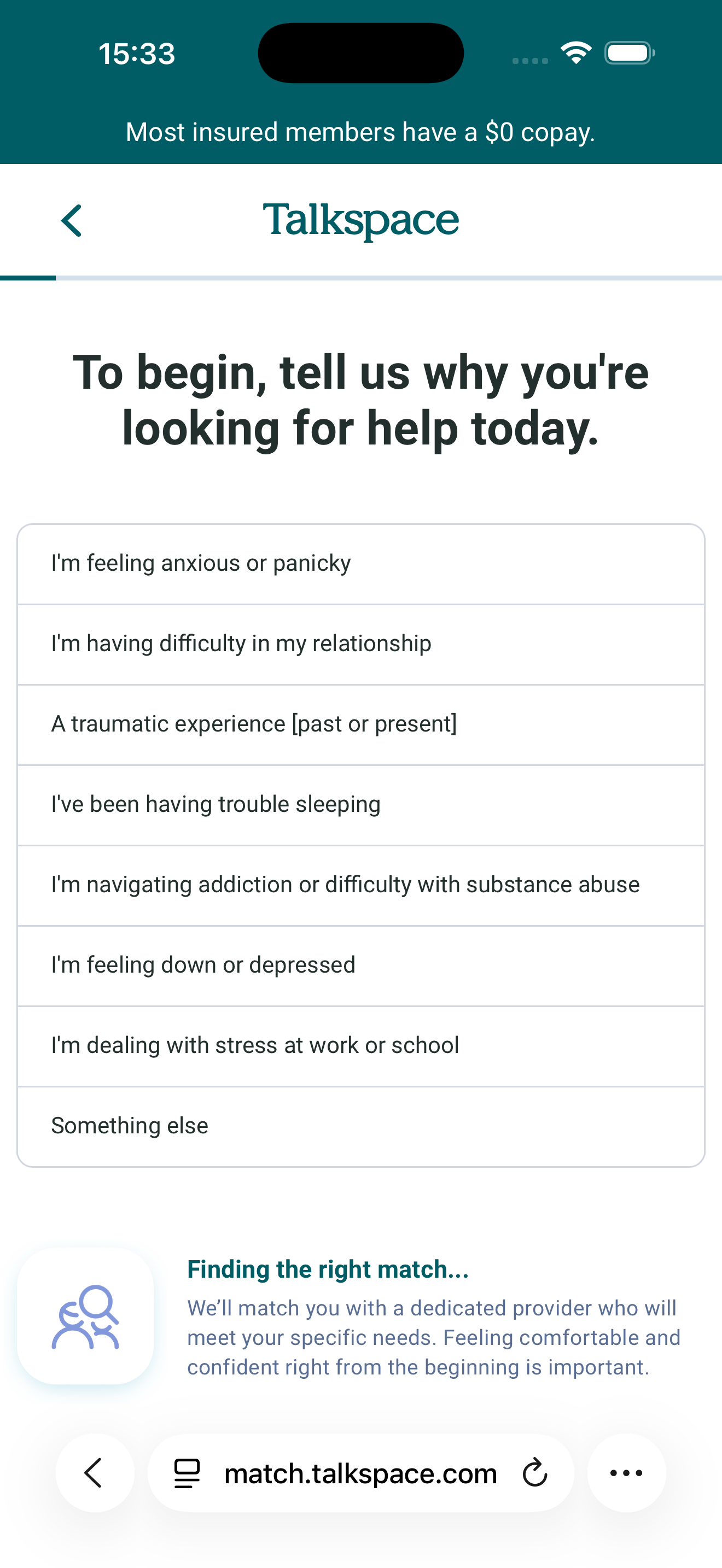Viewport: 722px width, 1568px height.
Task: Open the match.talkspace.com address bar
Action: point(360,1473)
